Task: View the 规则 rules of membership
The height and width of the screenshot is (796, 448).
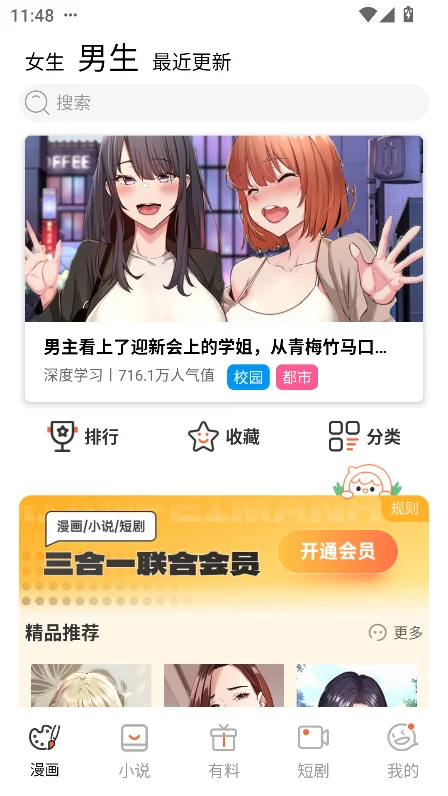Action: 404,508
